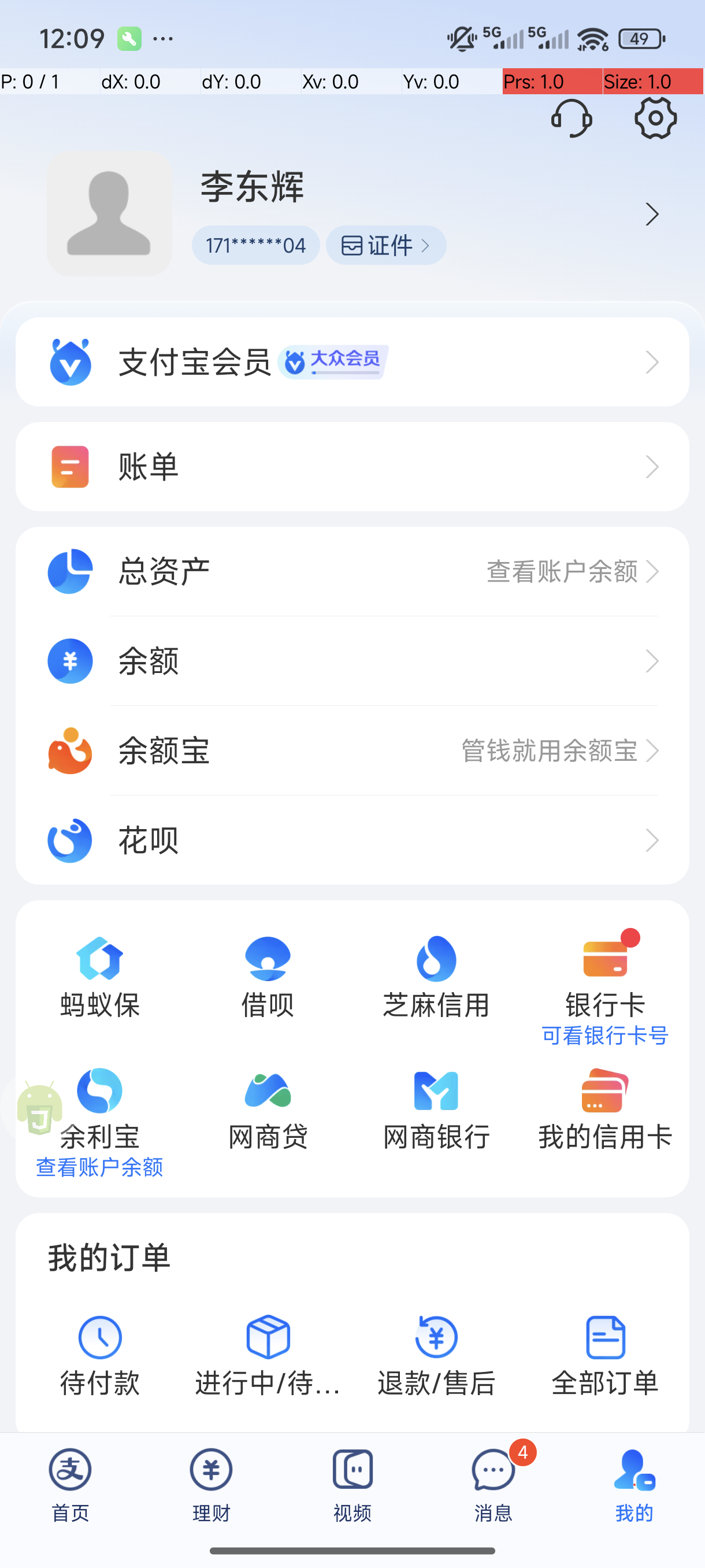The width and height of the screenshot is (705, 1568).
Task: View 待付款 pending payment orders
Action: (100, 1355)
